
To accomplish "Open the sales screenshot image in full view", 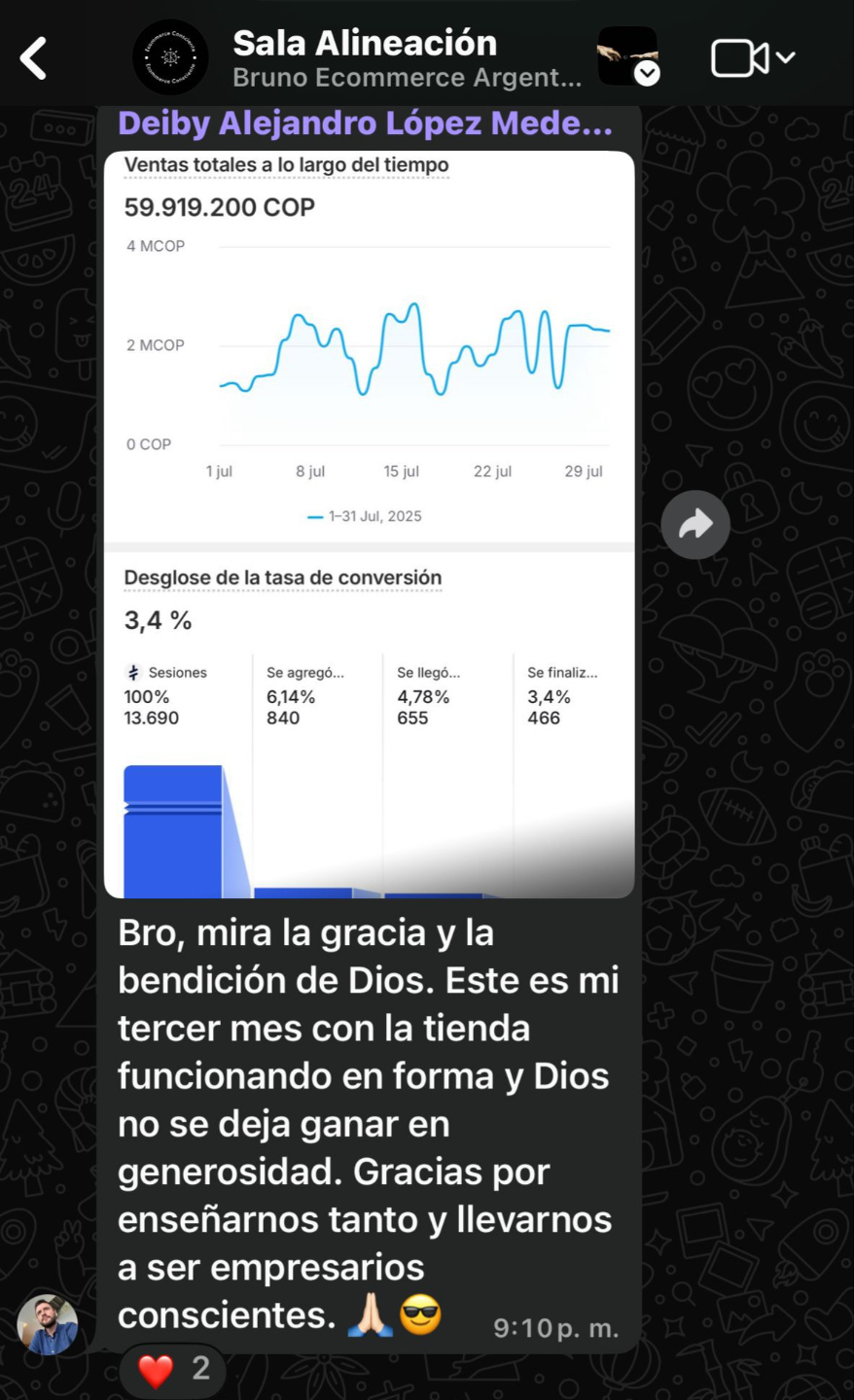I will [369, 524].
